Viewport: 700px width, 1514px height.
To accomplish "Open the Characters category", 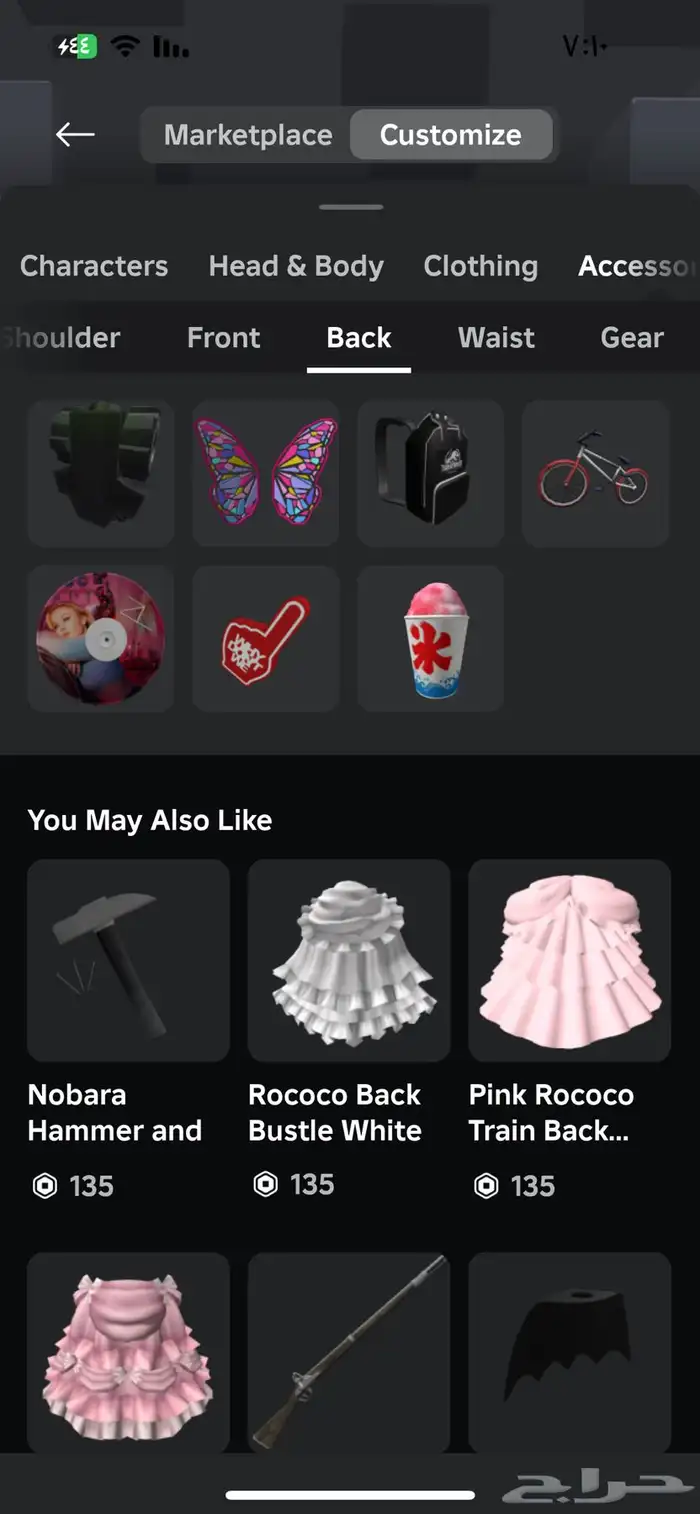I will pos(94,266).
